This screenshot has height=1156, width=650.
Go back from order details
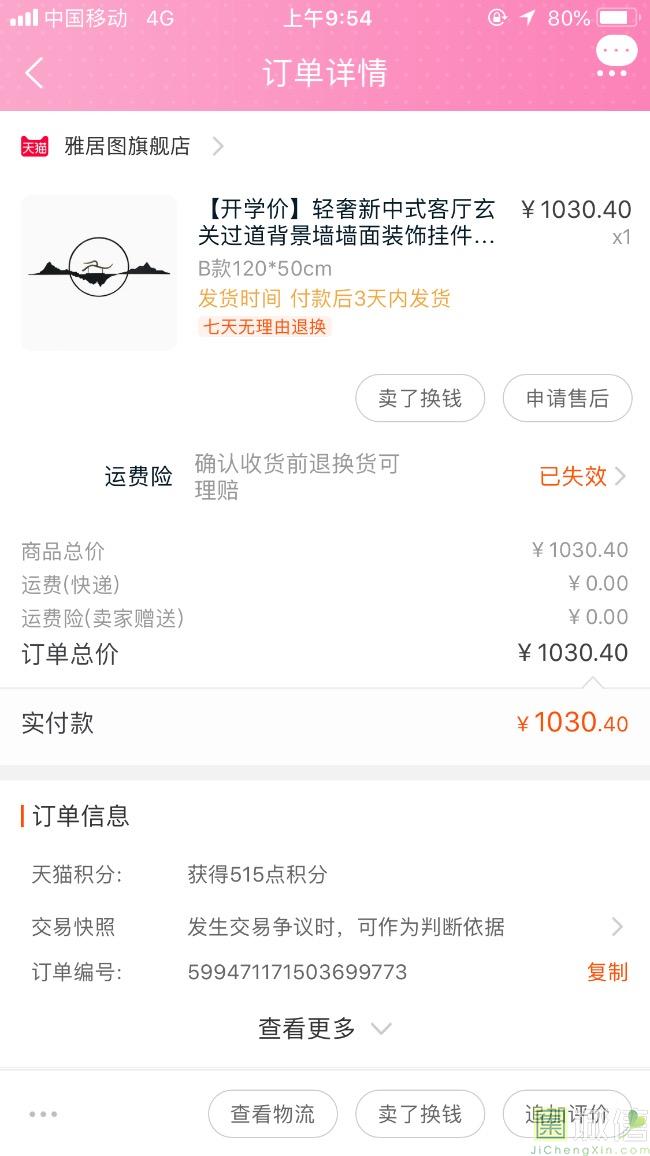coord(35,73)
